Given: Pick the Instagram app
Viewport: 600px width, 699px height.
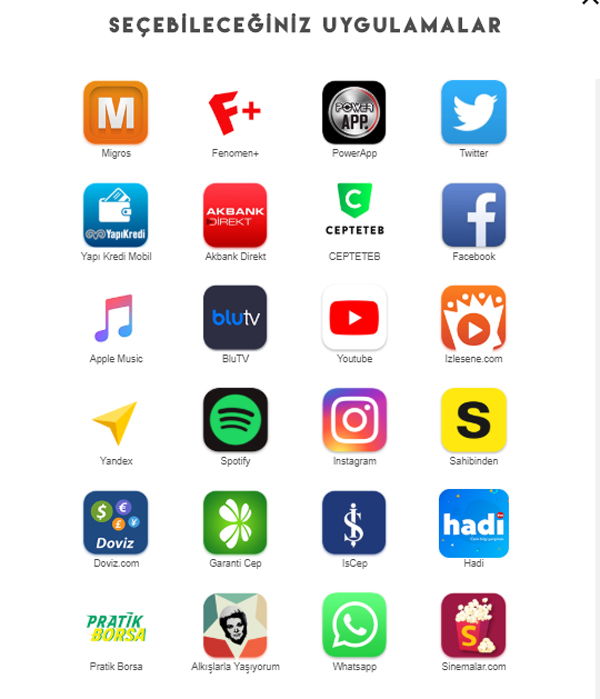Looking at the screenshot, I should [x=354, y=420].
